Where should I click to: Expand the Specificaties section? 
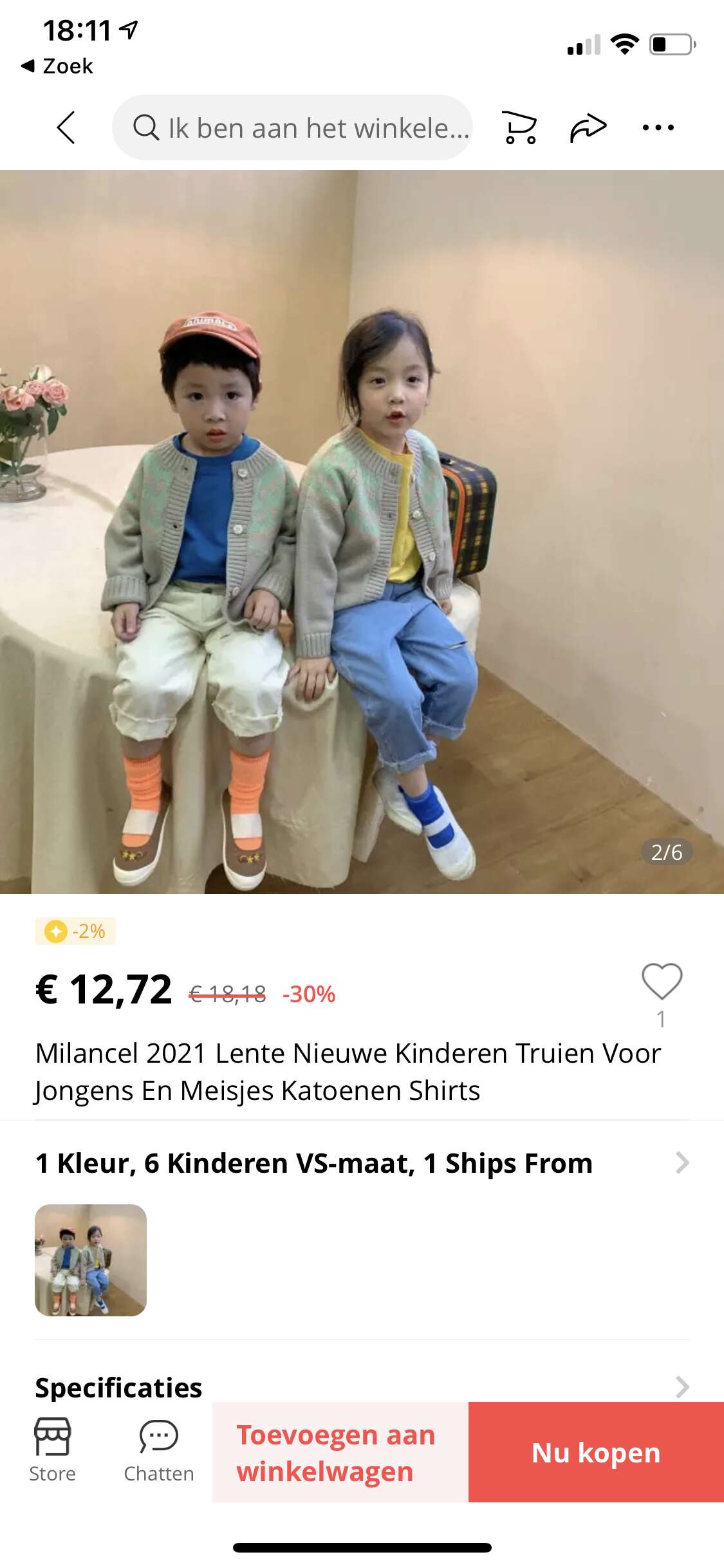[x=362, y=1387]
